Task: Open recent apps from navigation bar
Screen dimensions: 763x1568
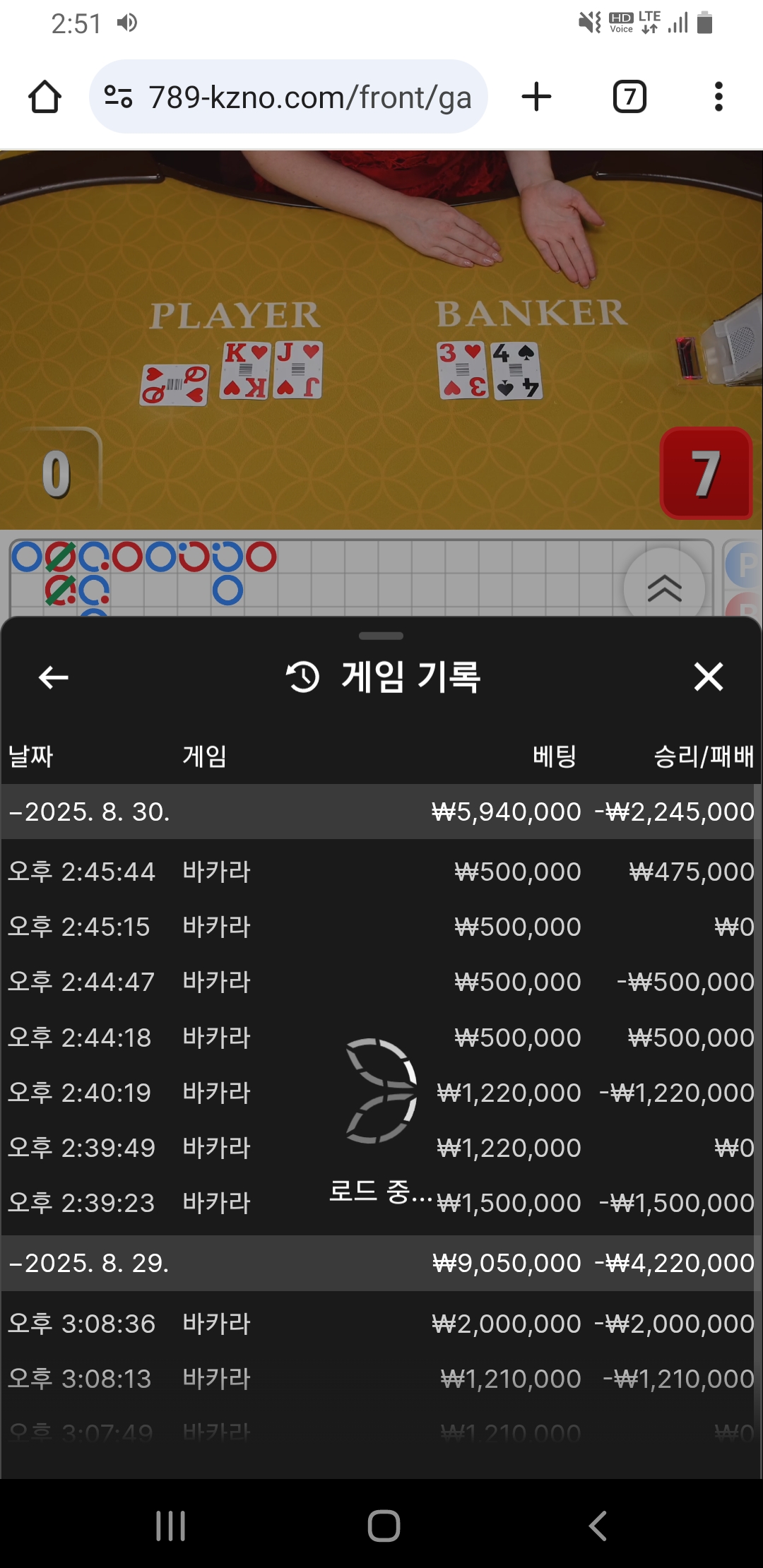Action: (170, 1526)
